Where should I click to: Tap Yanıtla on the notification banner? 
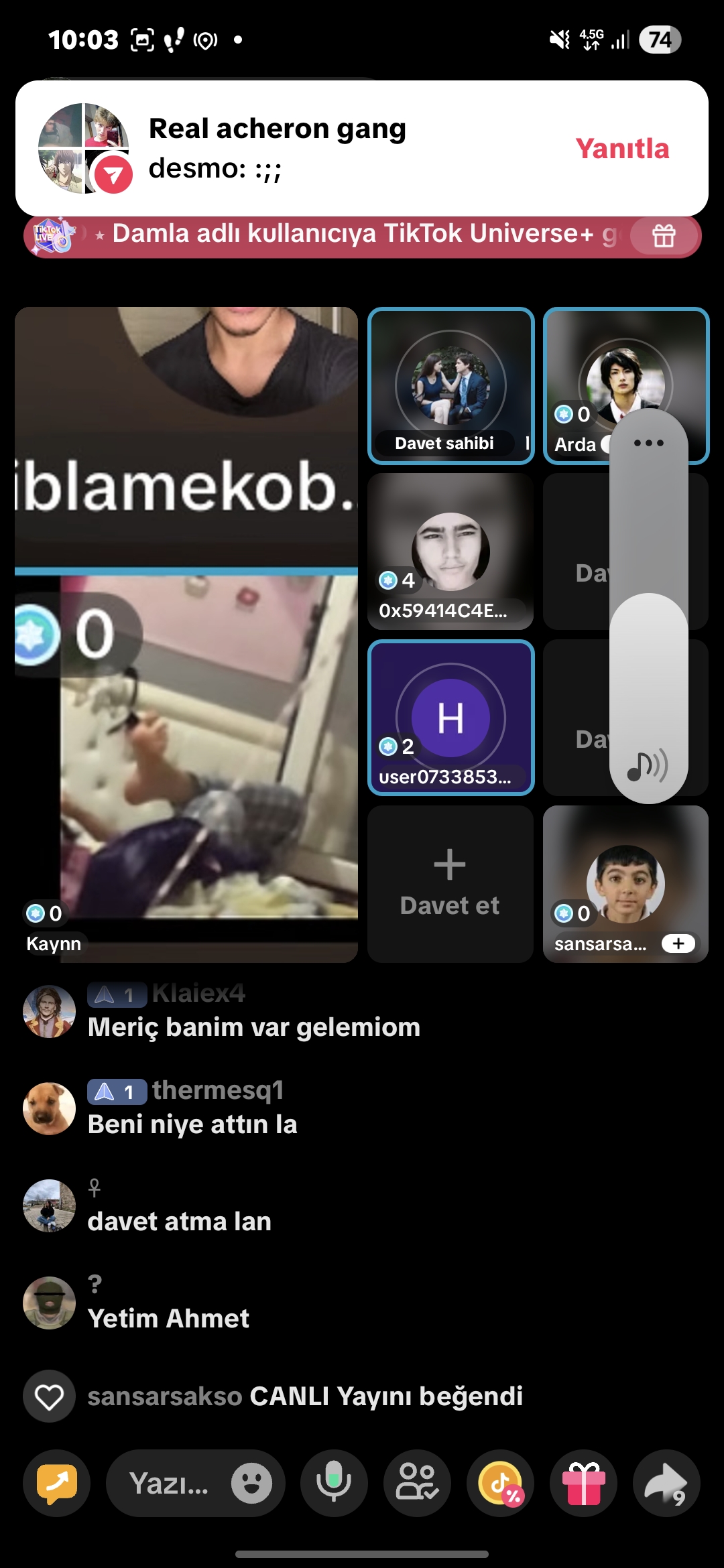621,149
